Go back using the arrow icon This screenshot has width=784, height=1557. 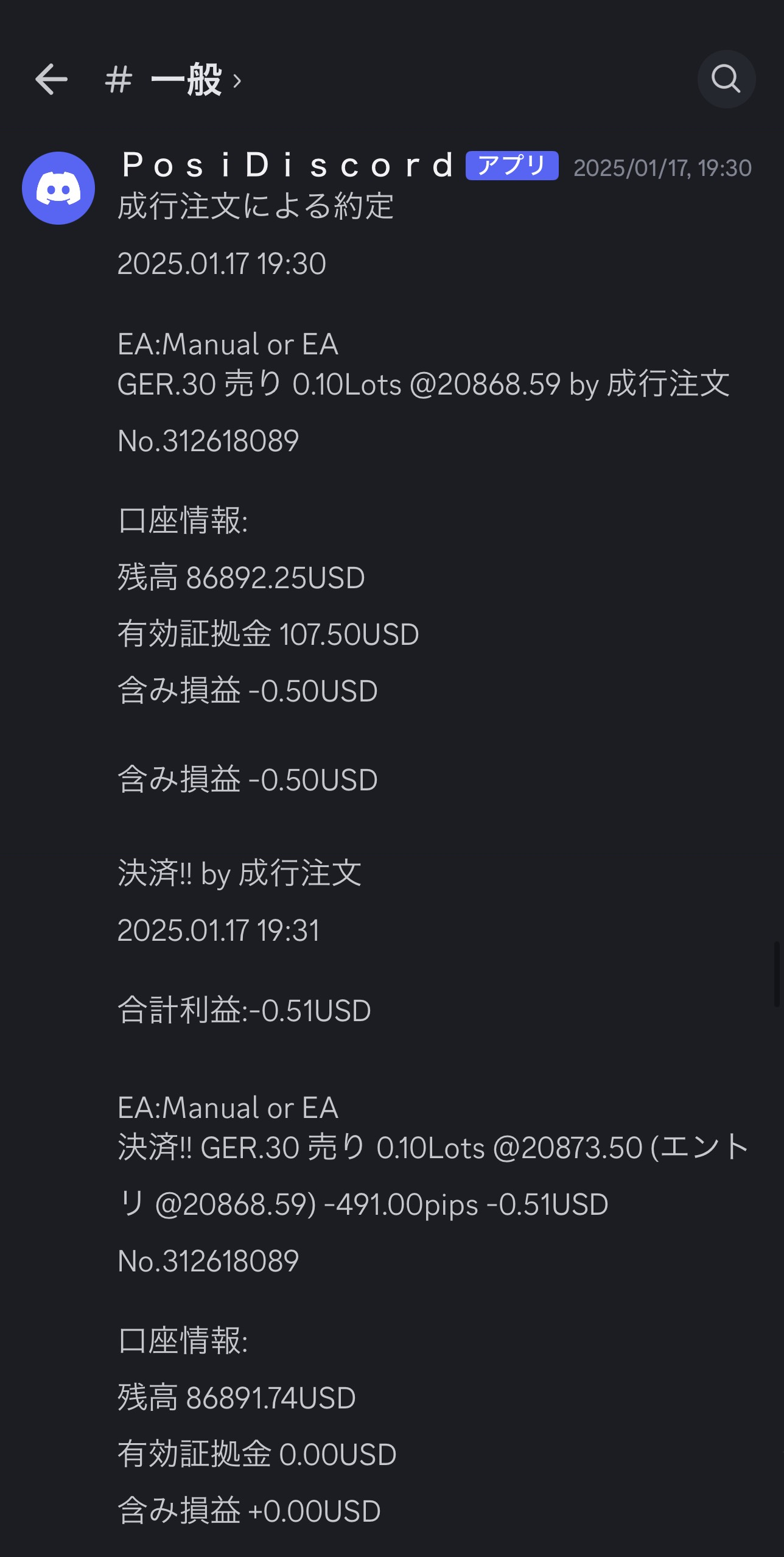(x=51, y=79)
